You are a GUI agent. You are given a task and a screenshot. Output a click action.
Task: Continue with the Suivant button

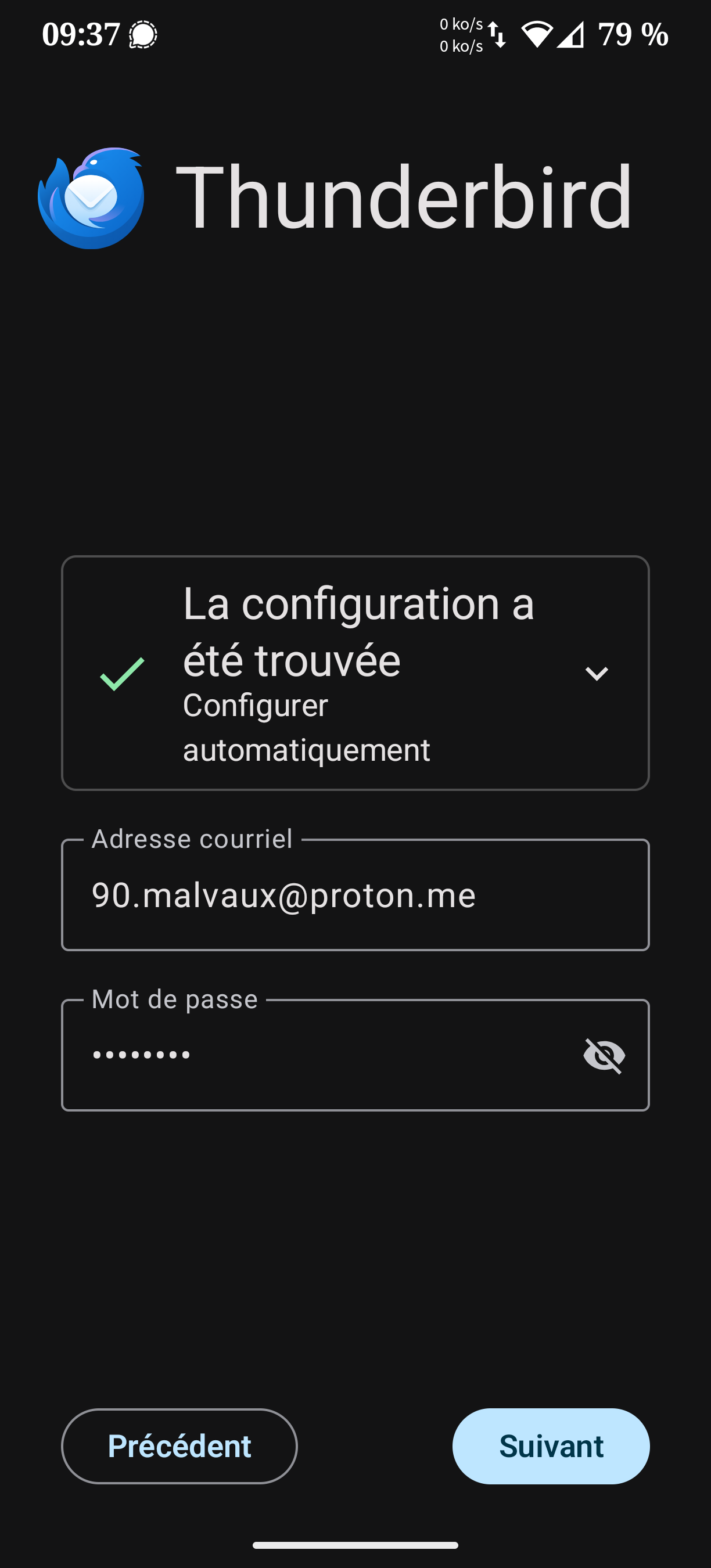tap(550, 1446)
